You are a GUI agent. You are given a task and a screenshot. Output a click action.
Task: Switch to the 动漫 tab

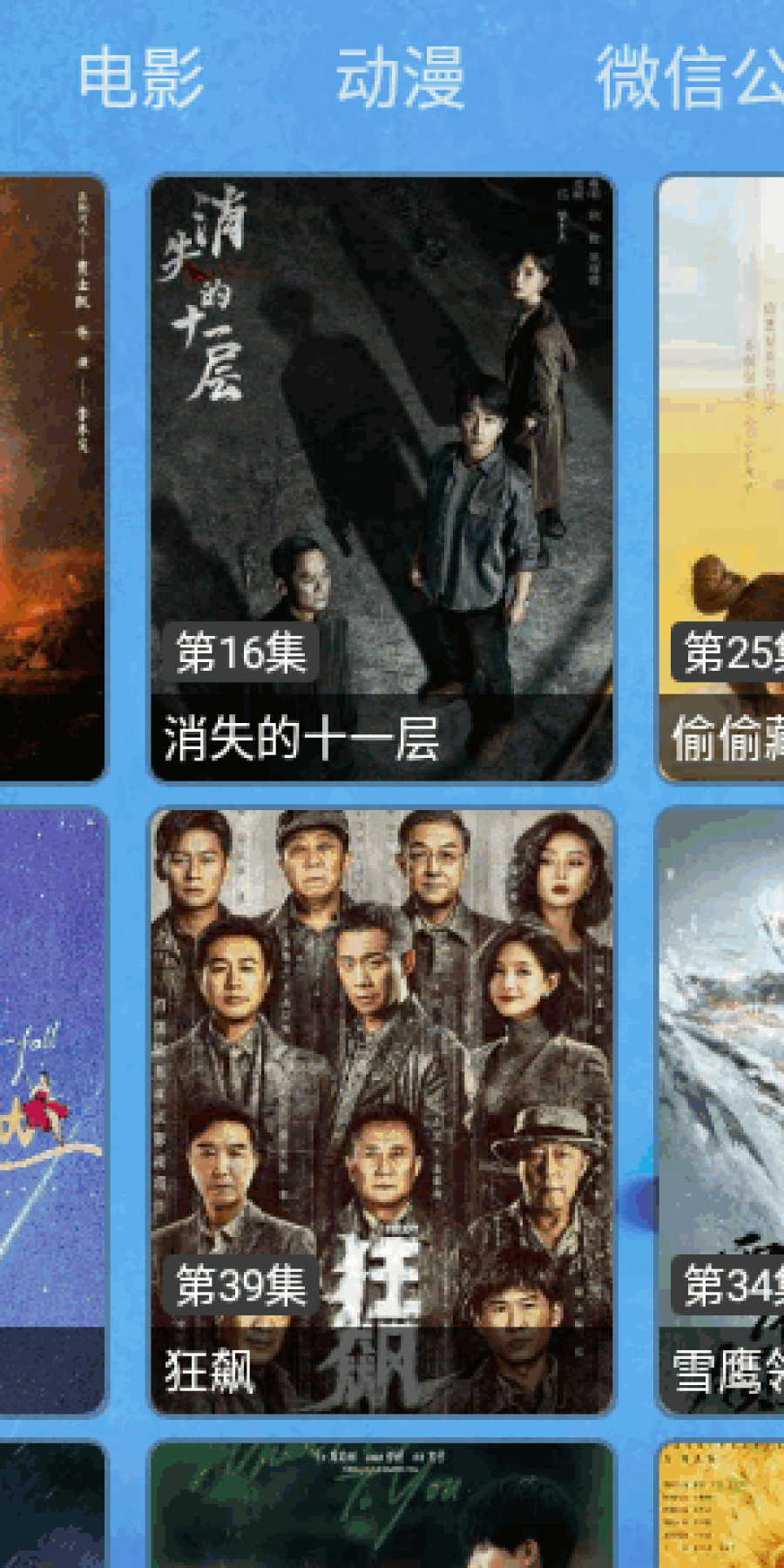pos(400,78)
